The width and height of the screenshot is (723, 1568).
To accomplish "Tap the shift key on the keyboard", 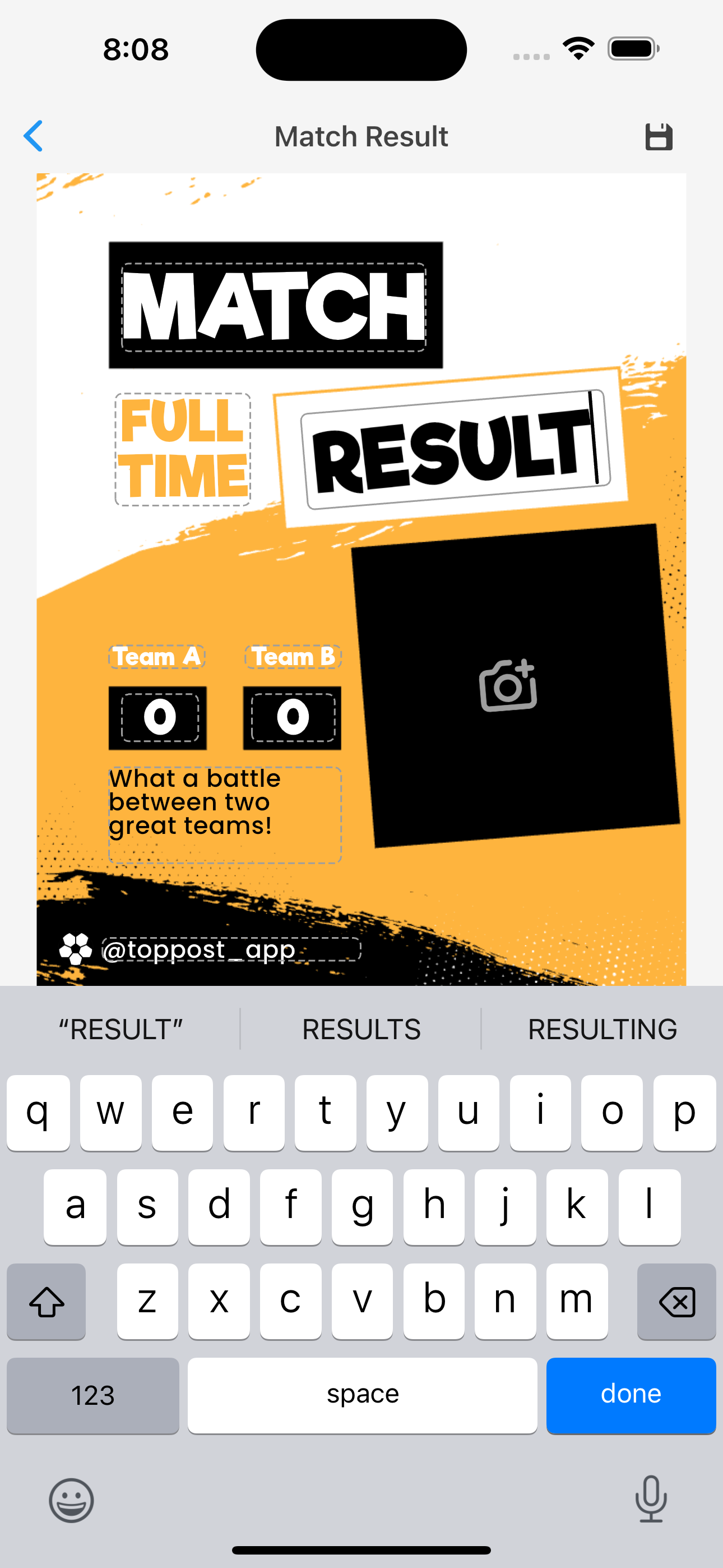I will click(x=47, y=1302).
